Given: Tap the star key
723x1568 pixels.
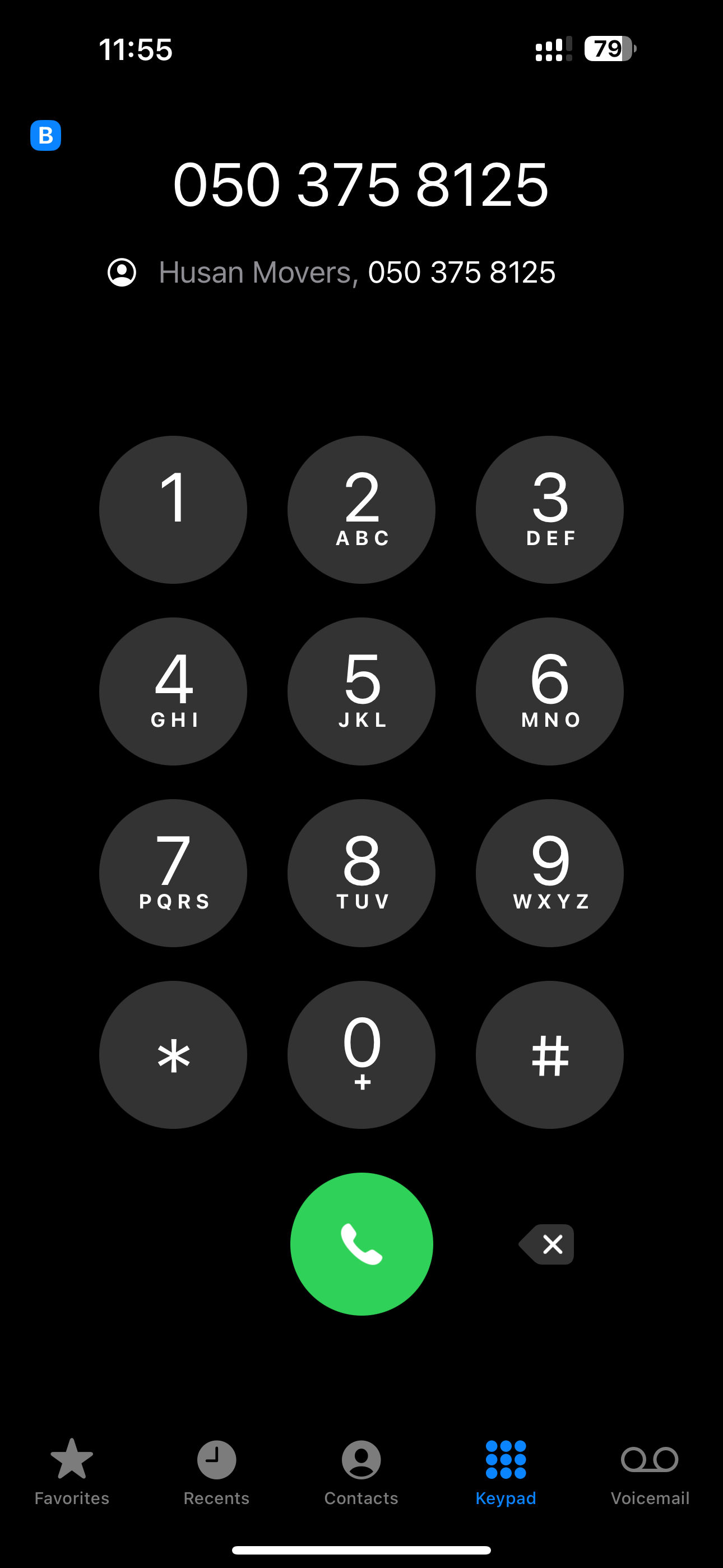Looking at the screenshot, I should [x=173, y=1055].
